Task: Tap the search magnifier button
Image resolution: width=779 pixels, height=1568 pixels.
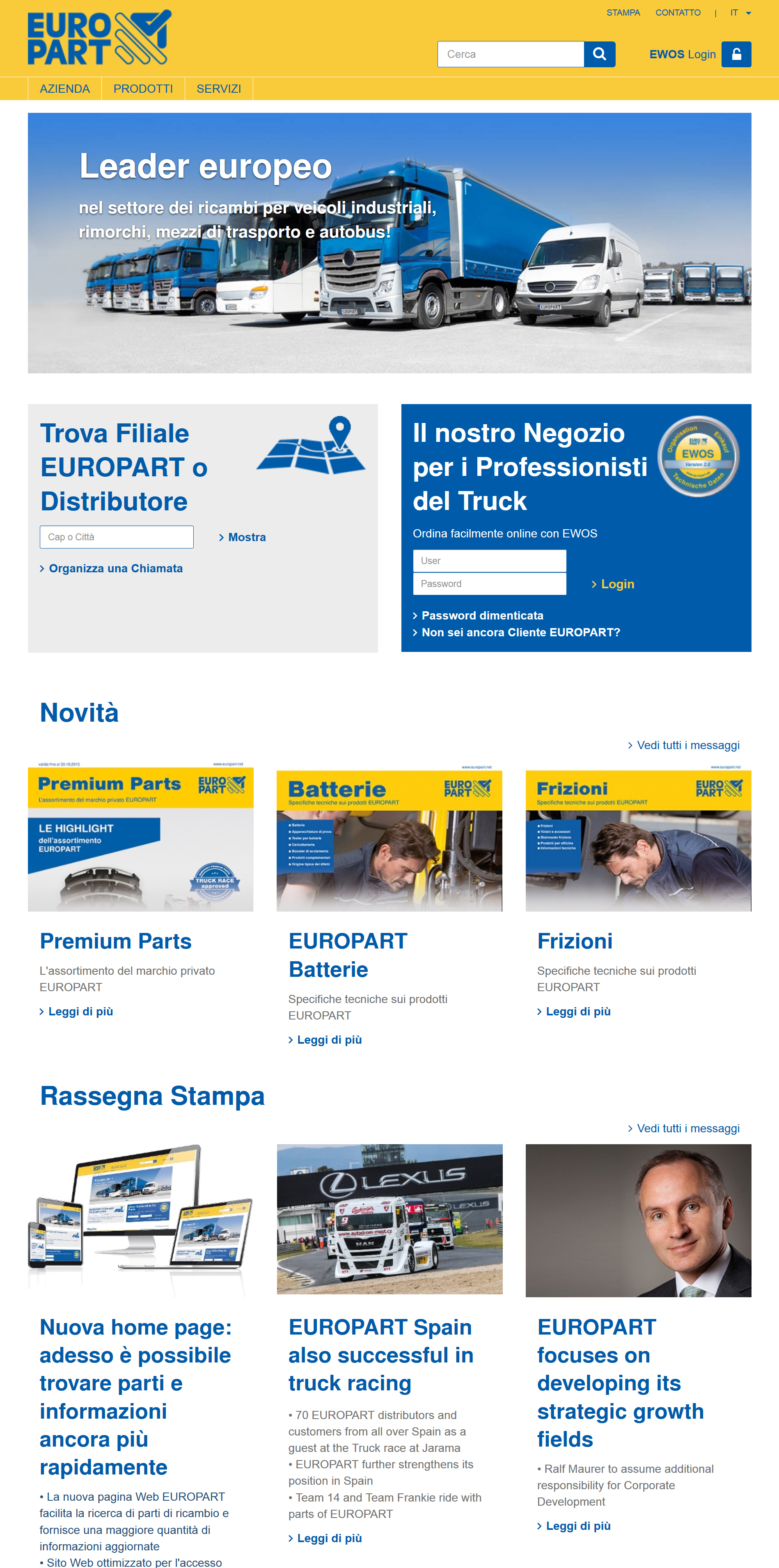Action: [599, 54]
